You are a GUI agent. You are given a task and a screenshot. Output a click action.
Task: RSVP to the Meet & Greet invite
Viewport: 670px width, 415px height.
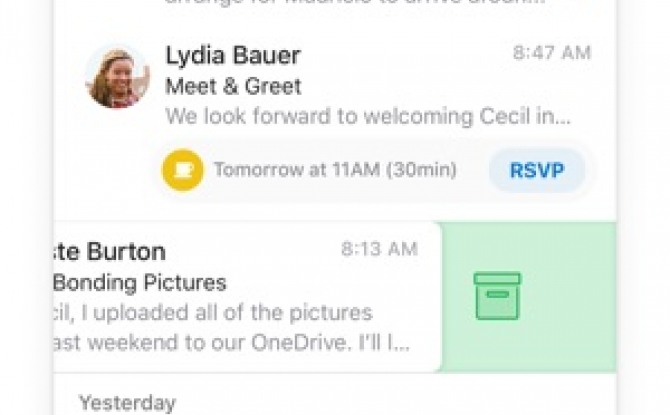click(x=536, y=170)
